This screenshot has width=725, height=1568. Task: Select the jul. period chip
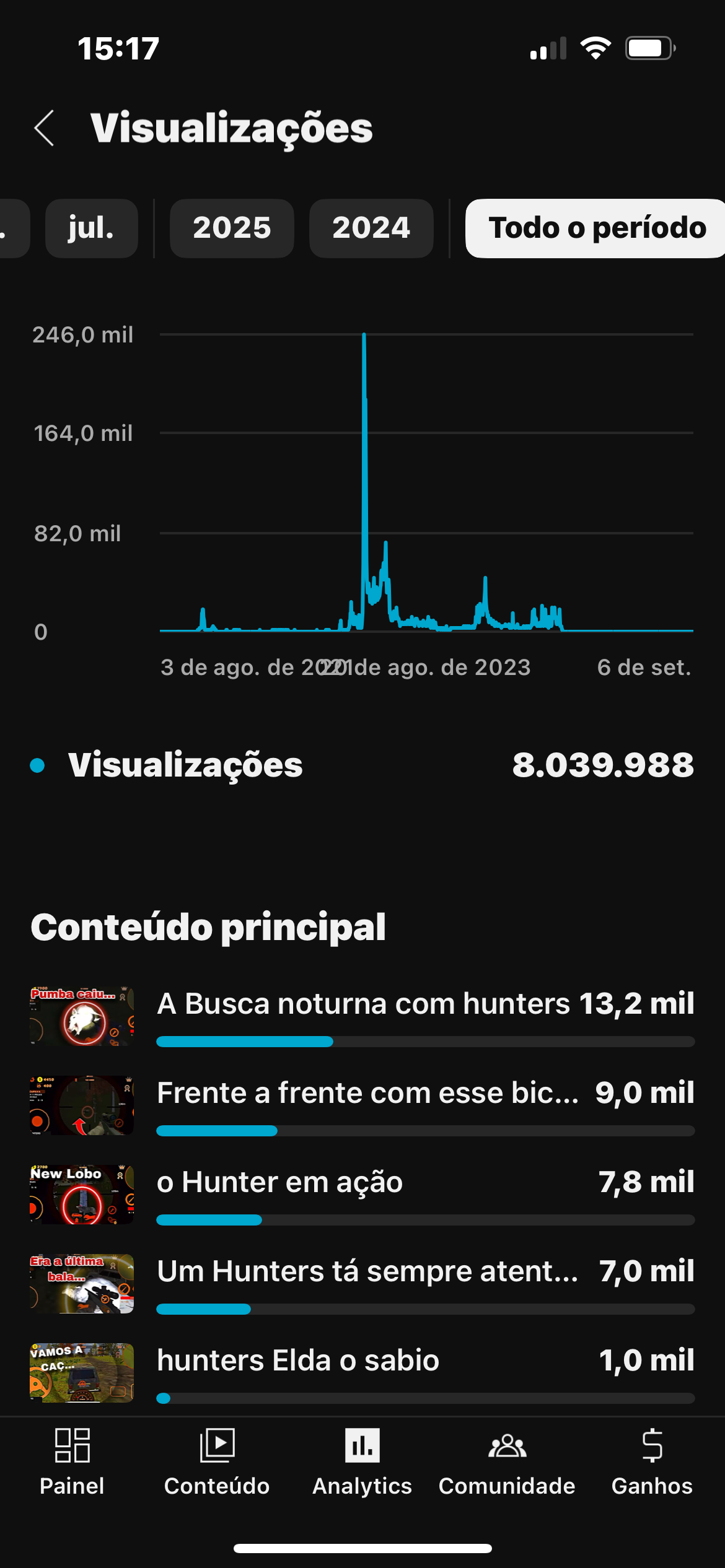click(x=91, y=228)
